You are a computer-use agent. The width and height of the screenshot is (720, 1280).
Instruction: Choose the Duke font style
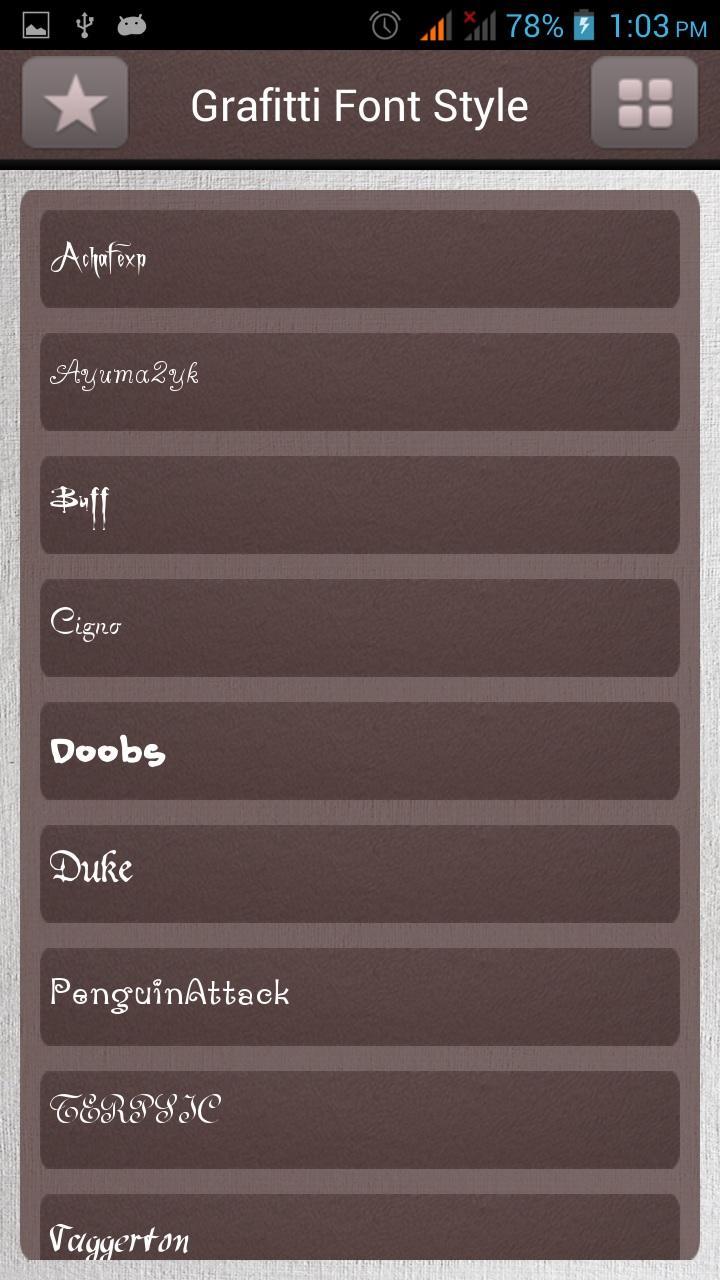point(360,873)
